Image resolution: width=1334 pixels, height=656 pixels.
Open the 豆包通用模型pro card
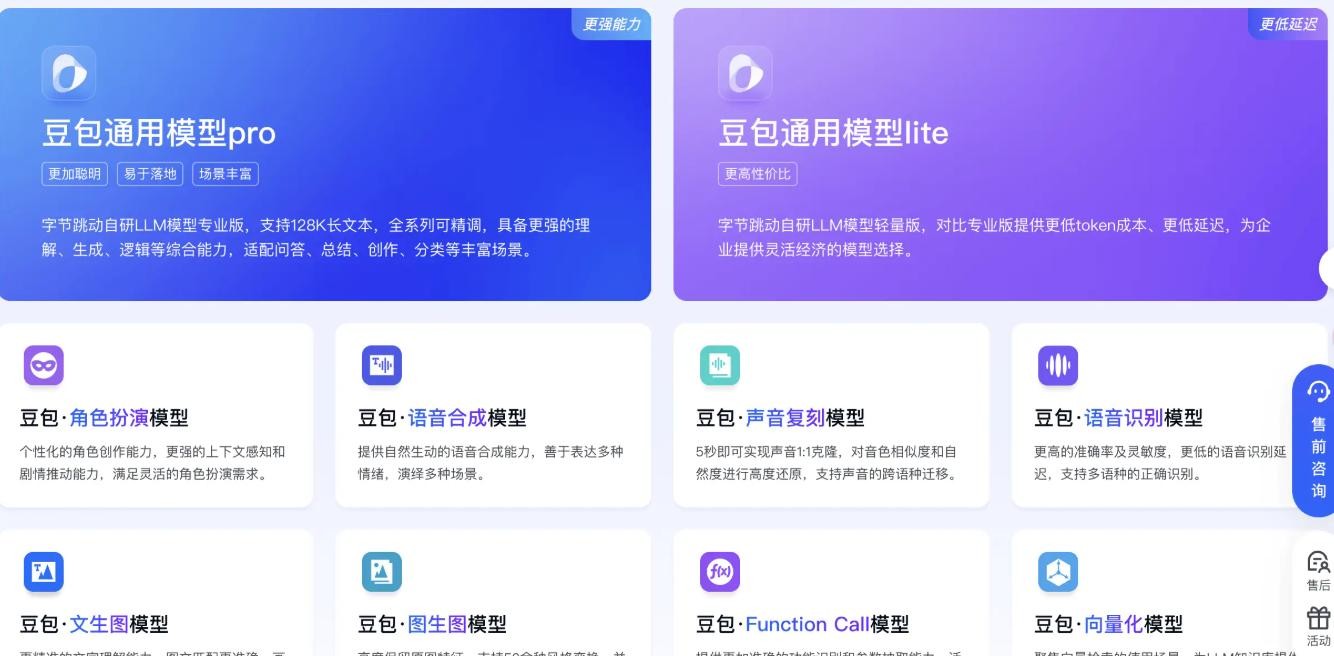point(325,155)
